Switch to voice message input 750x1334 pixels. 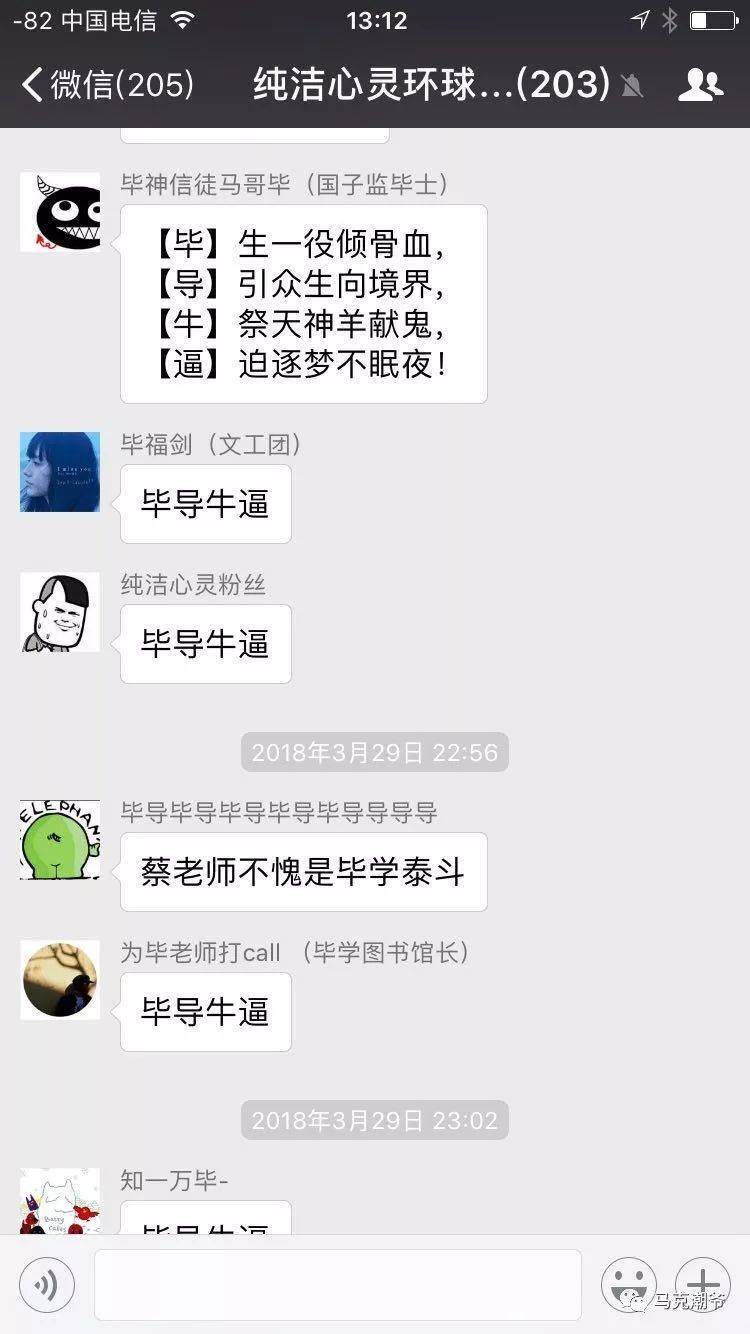(47, 1285)
